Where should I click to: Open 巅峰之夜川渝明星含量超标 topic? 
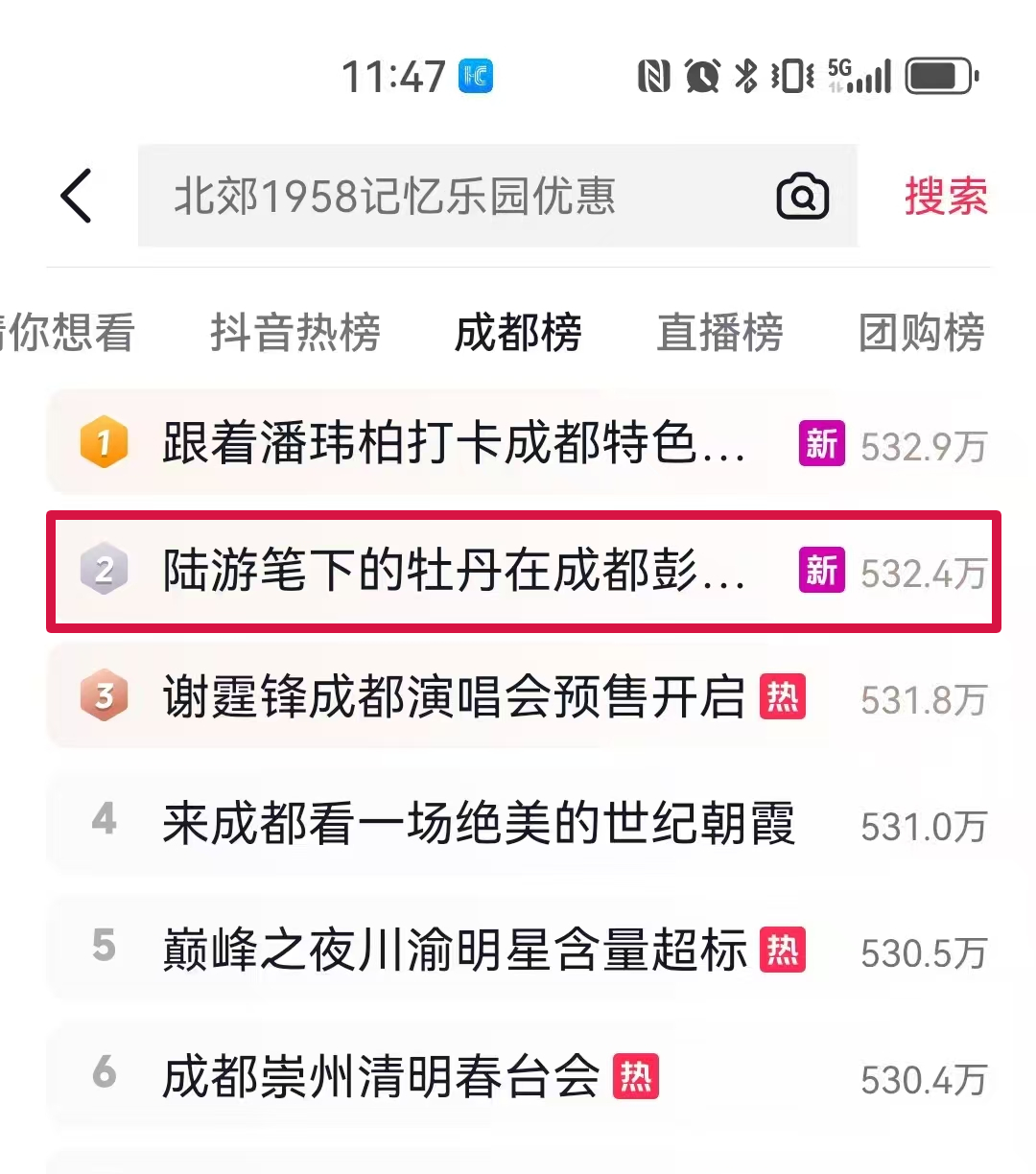pyautogui.click(x=453, y=951)
